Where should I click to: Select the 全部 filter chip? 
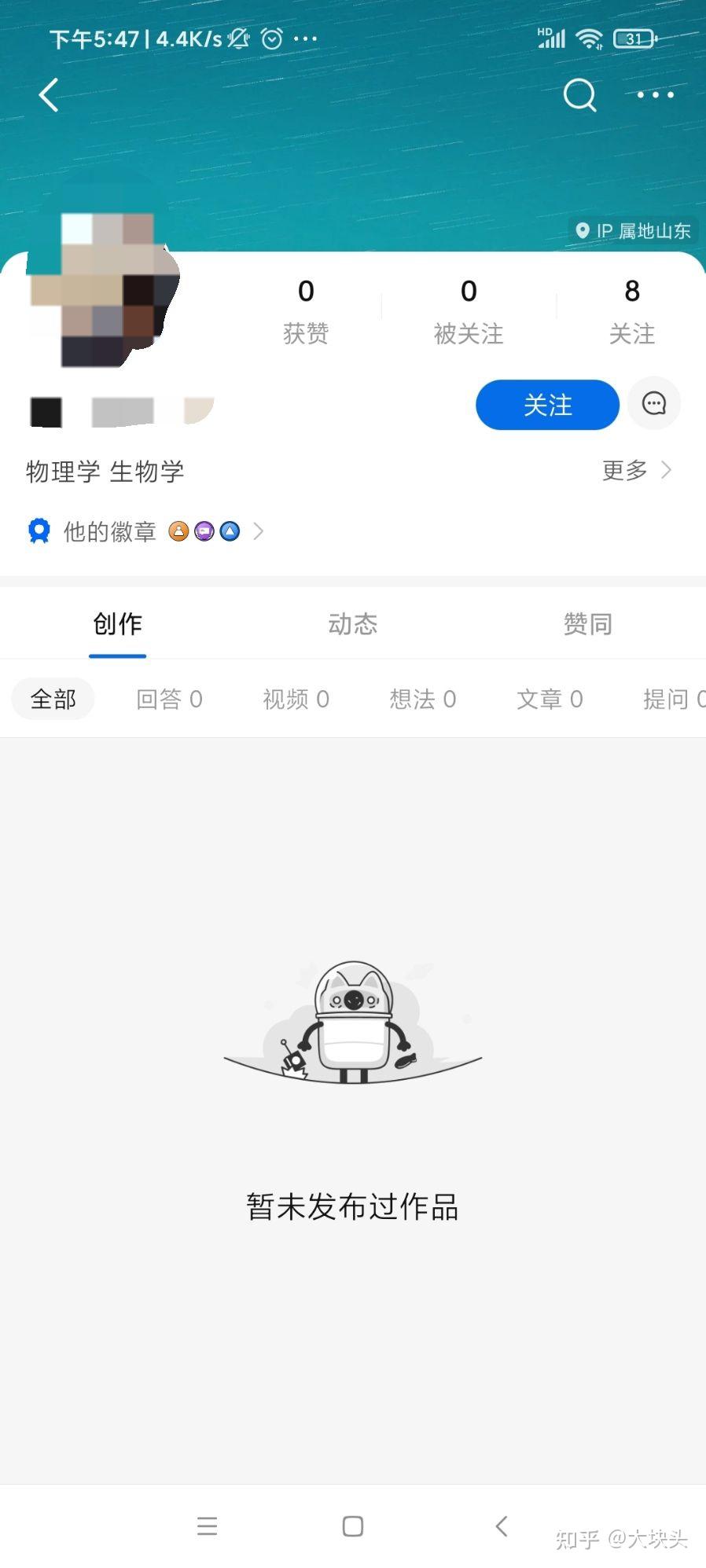[53, 699]
